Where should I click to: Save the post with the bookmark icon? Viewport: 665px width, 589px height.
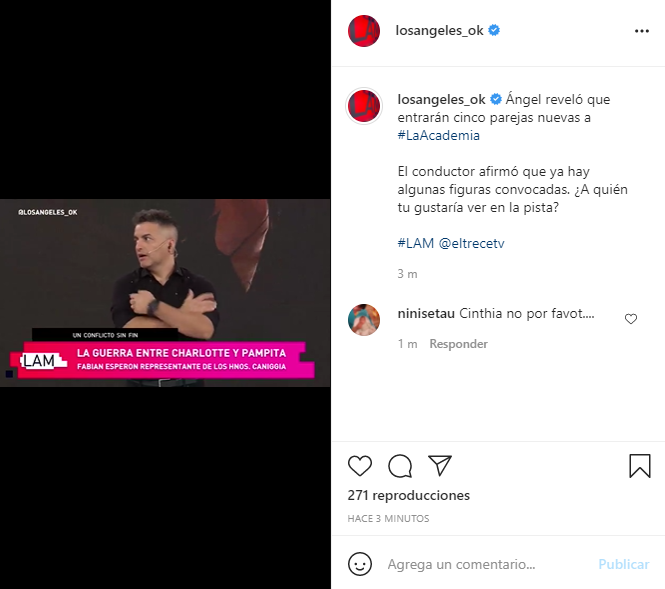click(x=640, y=466)
